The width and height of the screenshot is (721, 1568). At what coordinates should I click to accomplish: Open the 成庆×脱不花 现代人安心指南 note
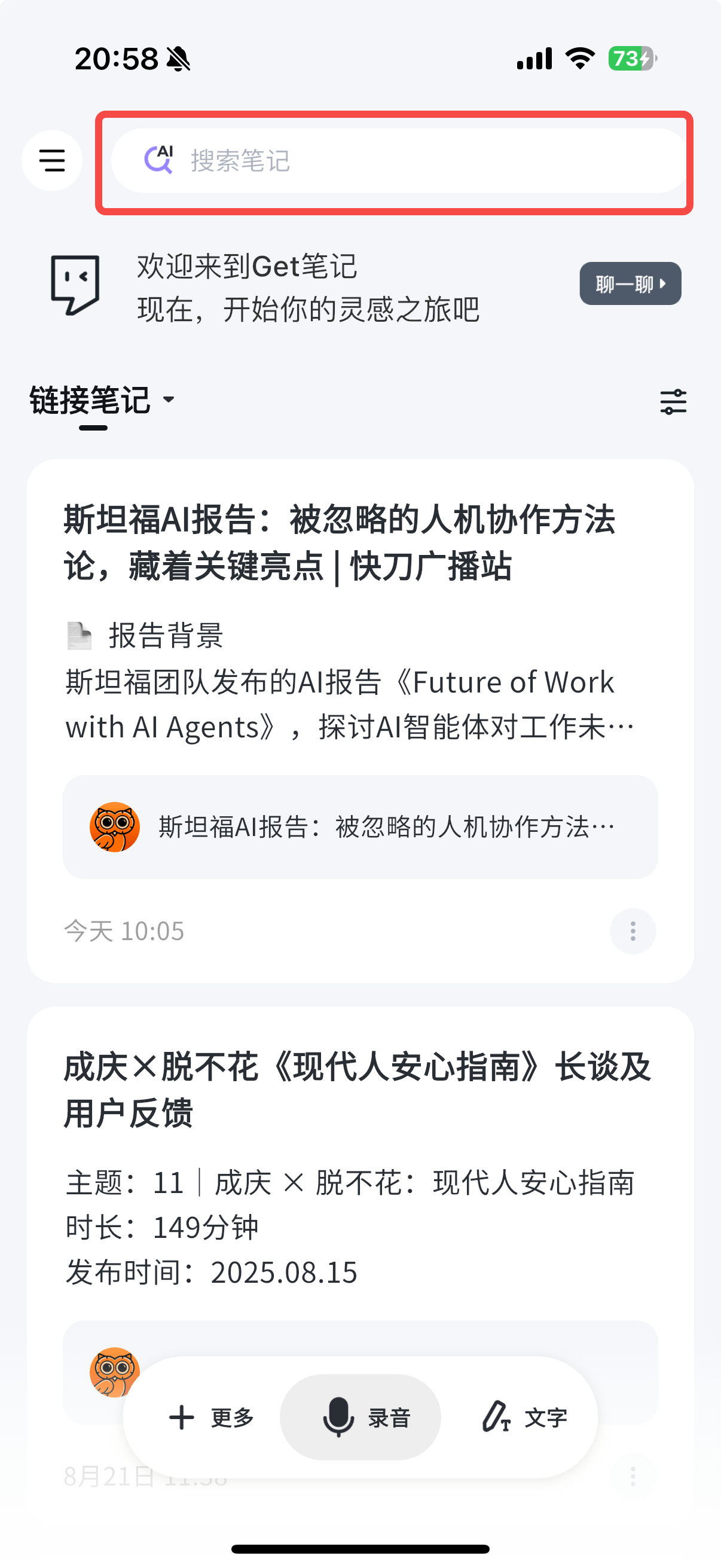(x=358, y=1090)
